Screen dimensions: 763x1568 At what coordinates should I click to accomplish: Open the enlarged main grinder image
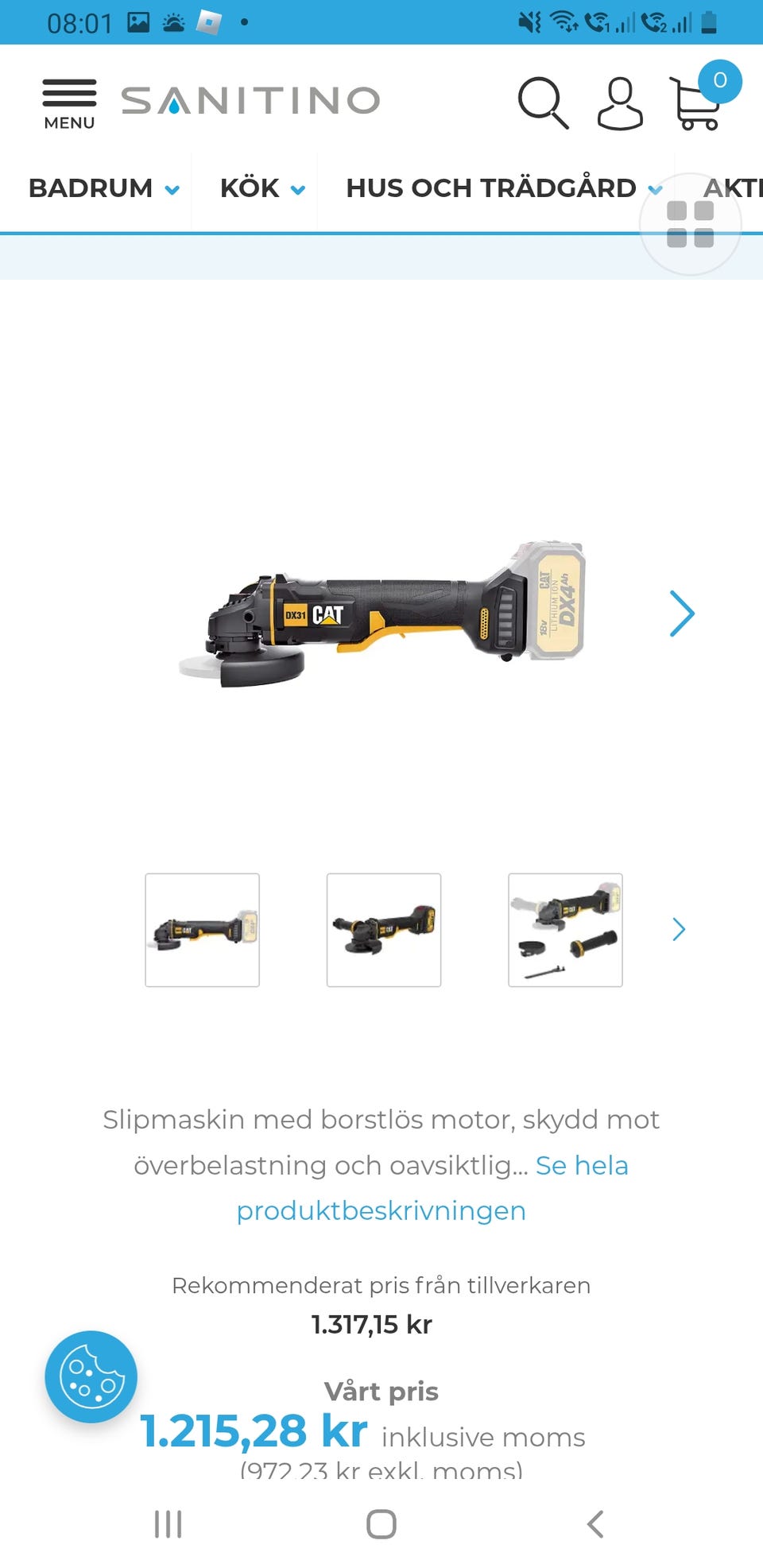click(381, 614)
